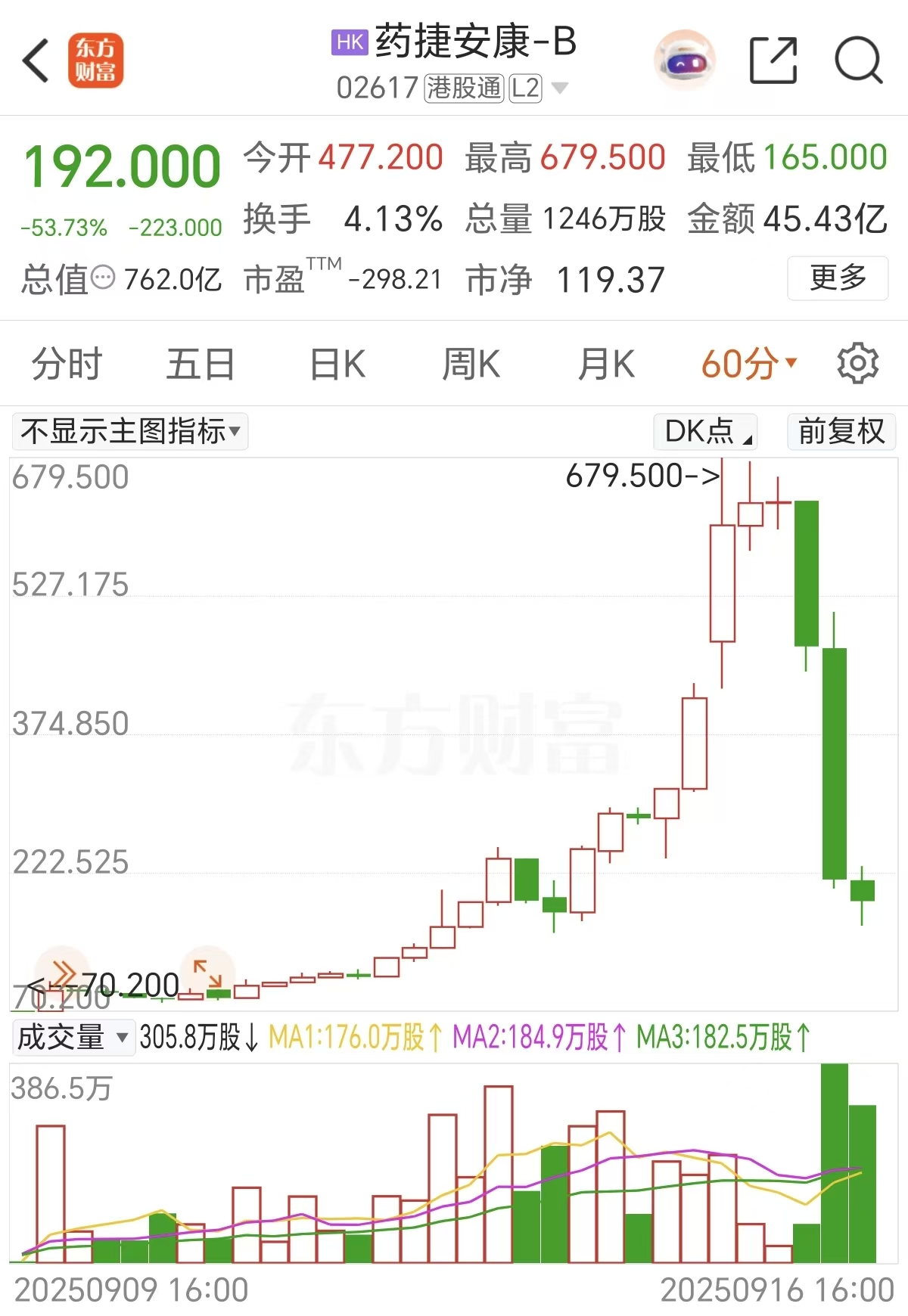Open the 成交量 sub-indicator dropdown
This screenshot has width=908, height=1316.
(x=73, y=1037)
